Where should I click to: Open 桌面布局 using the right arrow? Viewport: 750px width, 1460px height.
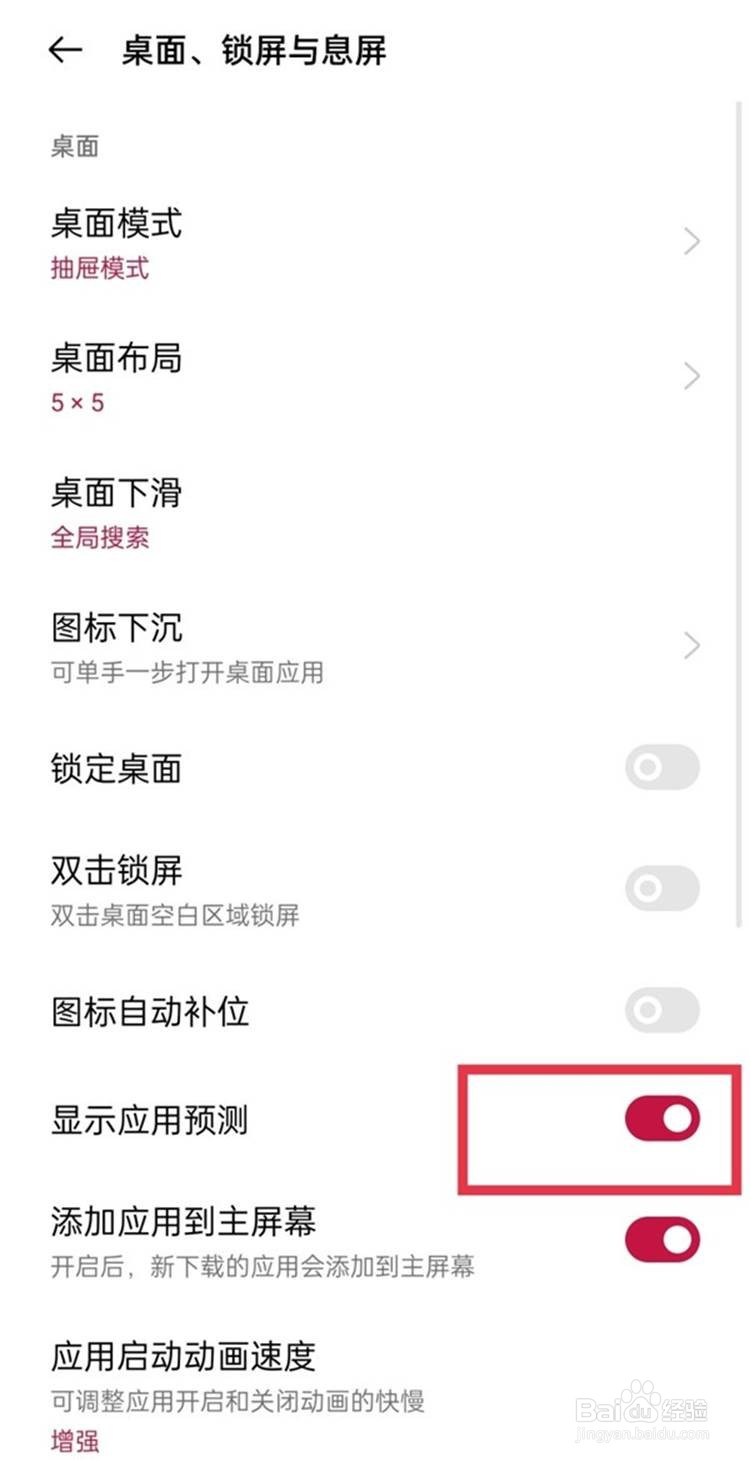[x=693, y=375]
